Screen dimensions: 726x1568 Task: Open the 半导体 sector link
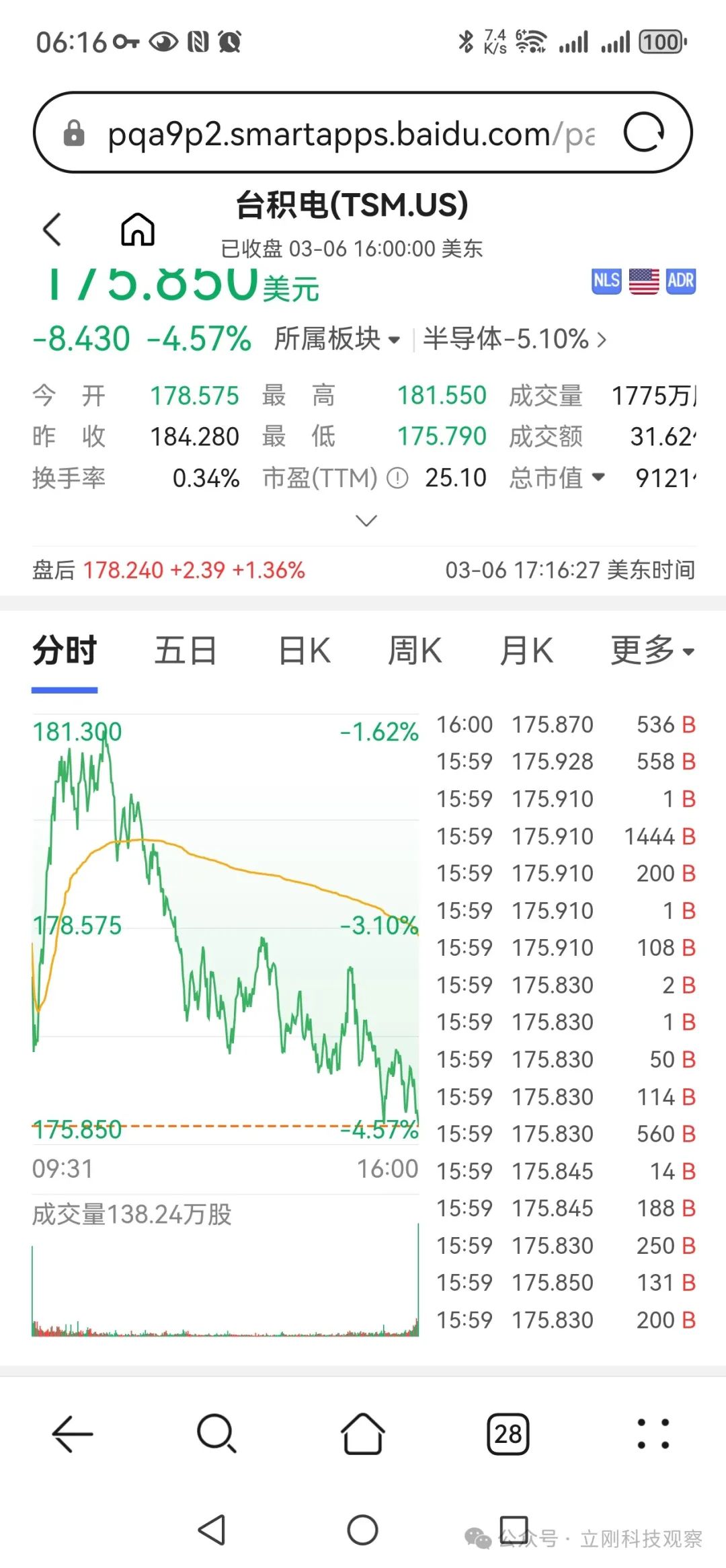(514, 339)
